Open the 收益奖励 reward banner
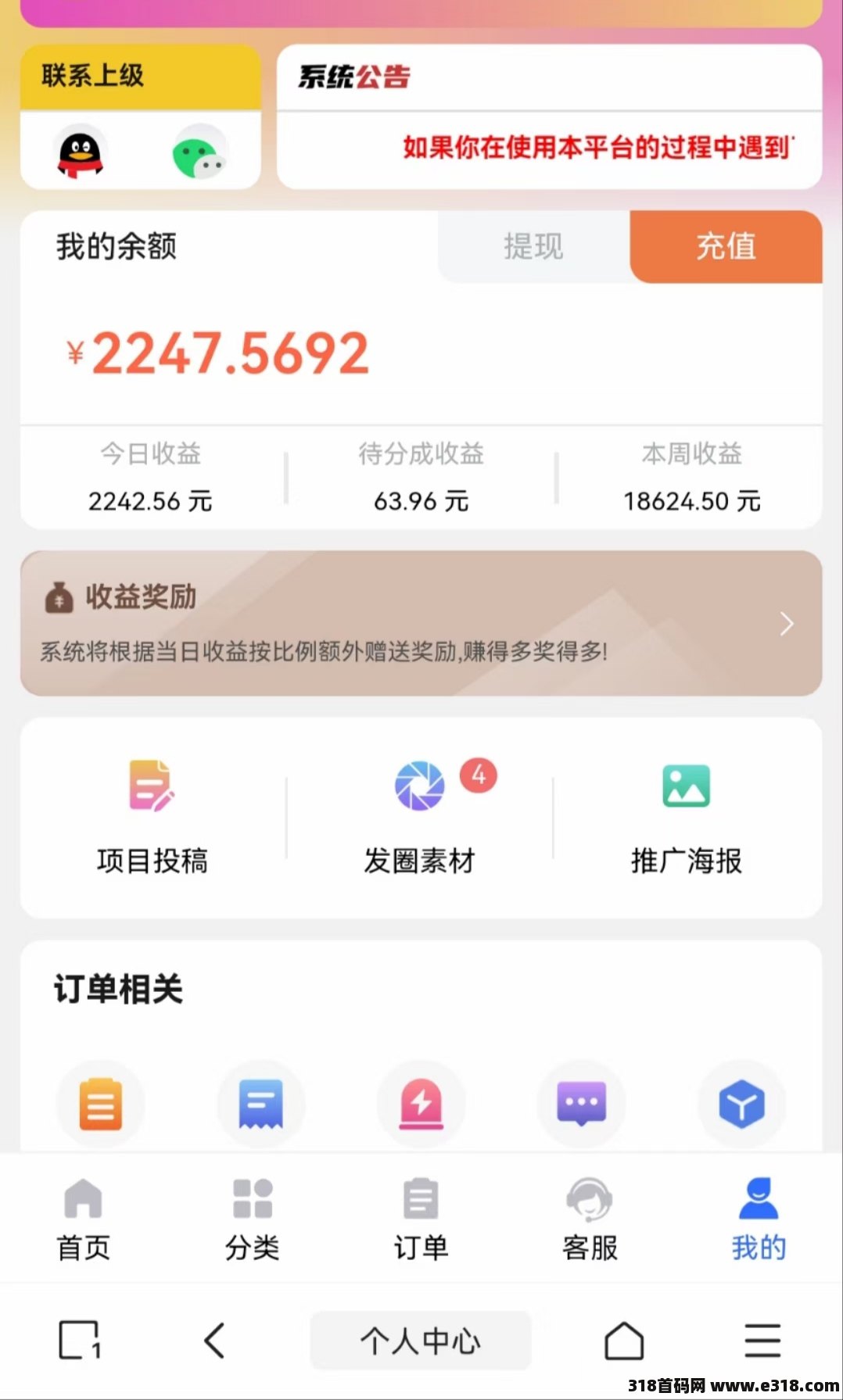This screenshot has height=1400, width=843. (421, 623)
